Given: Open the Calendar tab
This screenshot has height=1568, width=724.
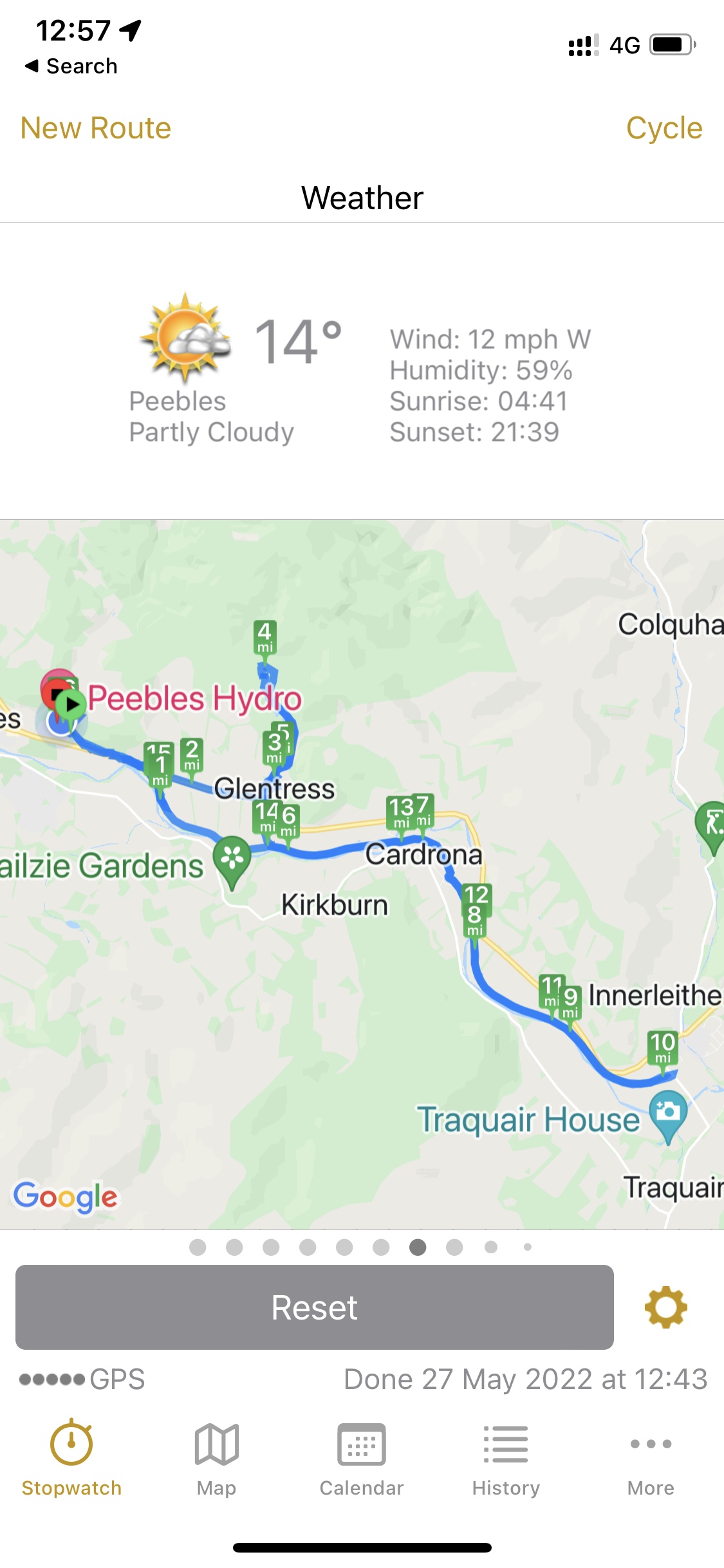Looking at the screenshot, I should coord(362,1459).
